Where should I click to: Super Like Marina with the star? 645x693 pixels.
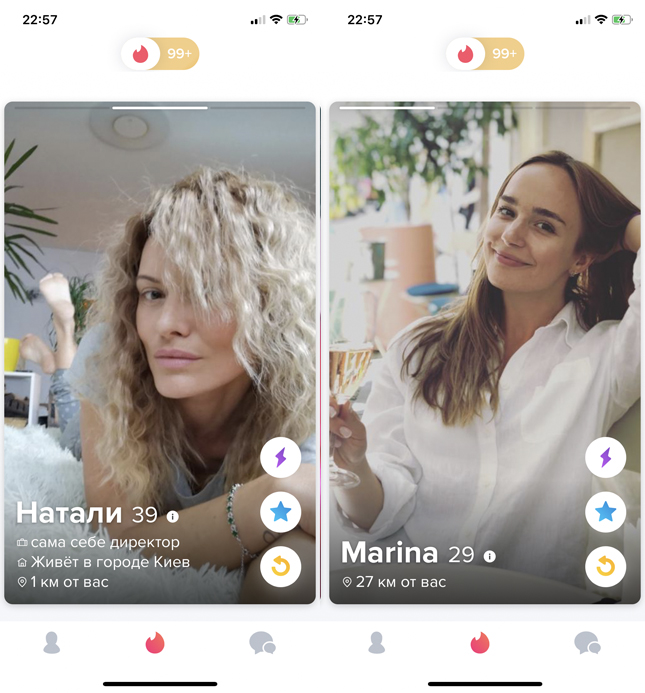click(605, 512)
